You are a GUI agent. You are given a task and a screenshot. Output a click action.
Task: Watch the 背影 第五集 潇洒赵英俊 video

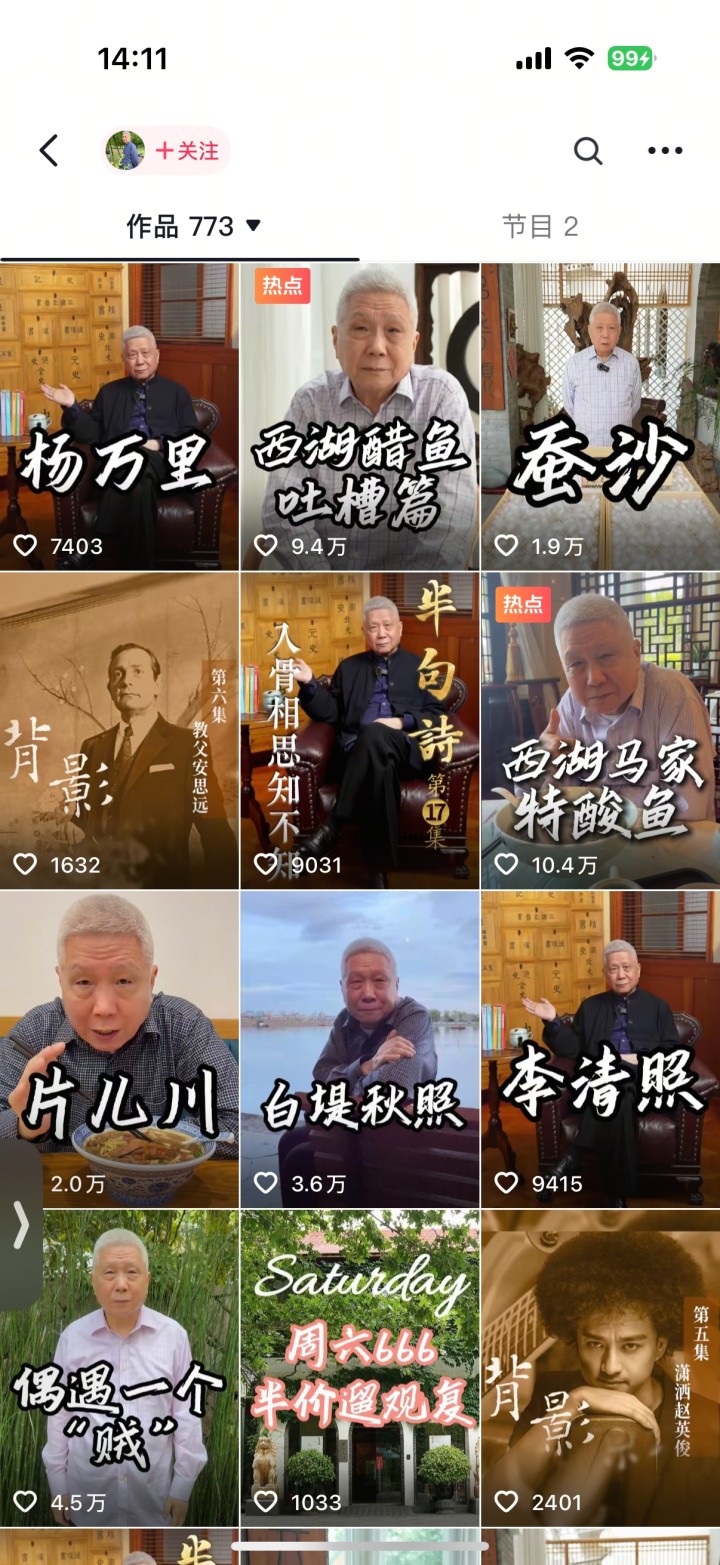click(x=600, y=1368)
